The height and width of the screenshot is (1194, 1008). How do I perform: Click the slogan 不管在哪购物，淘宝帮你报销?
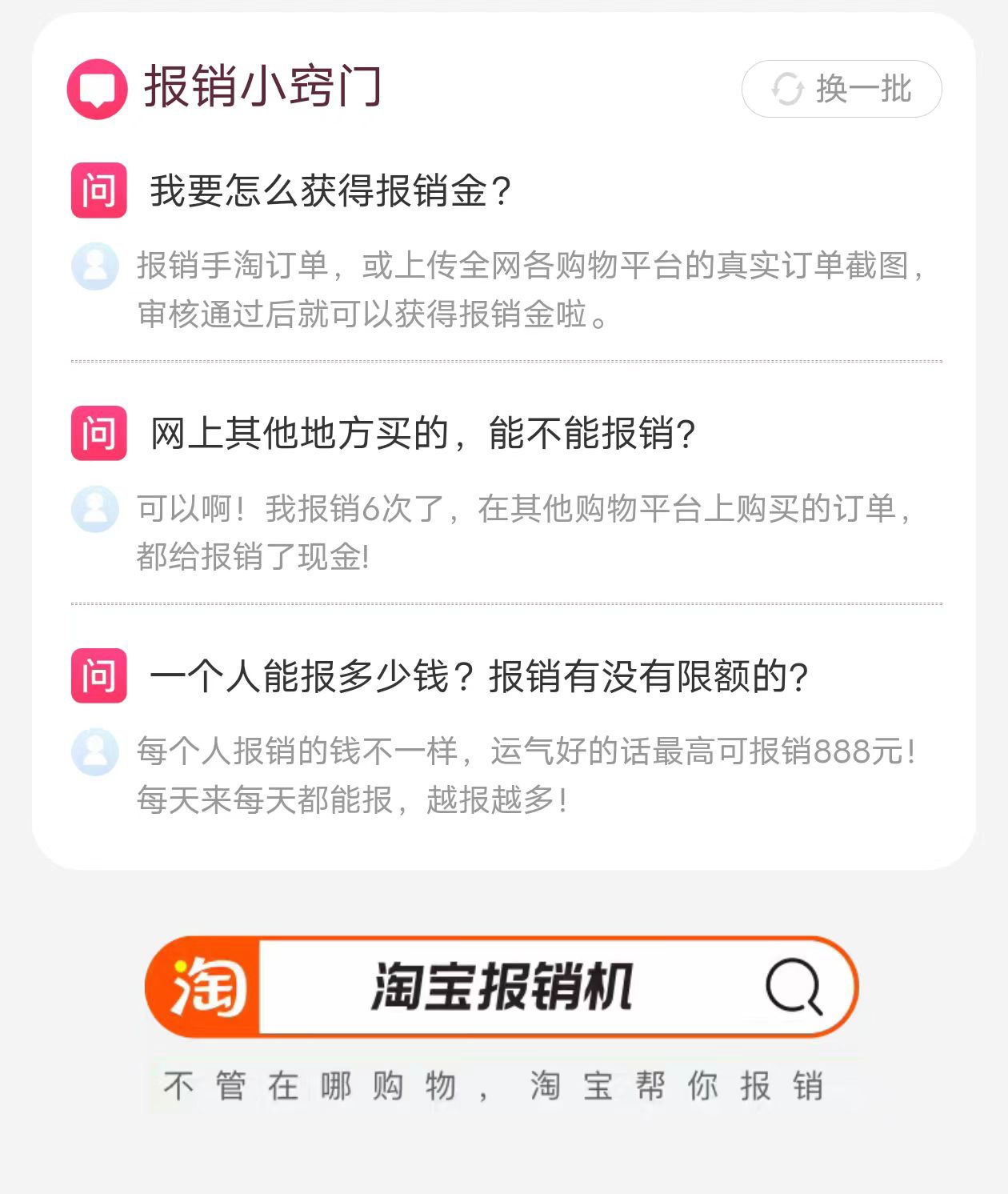[x=496, y=1086]
